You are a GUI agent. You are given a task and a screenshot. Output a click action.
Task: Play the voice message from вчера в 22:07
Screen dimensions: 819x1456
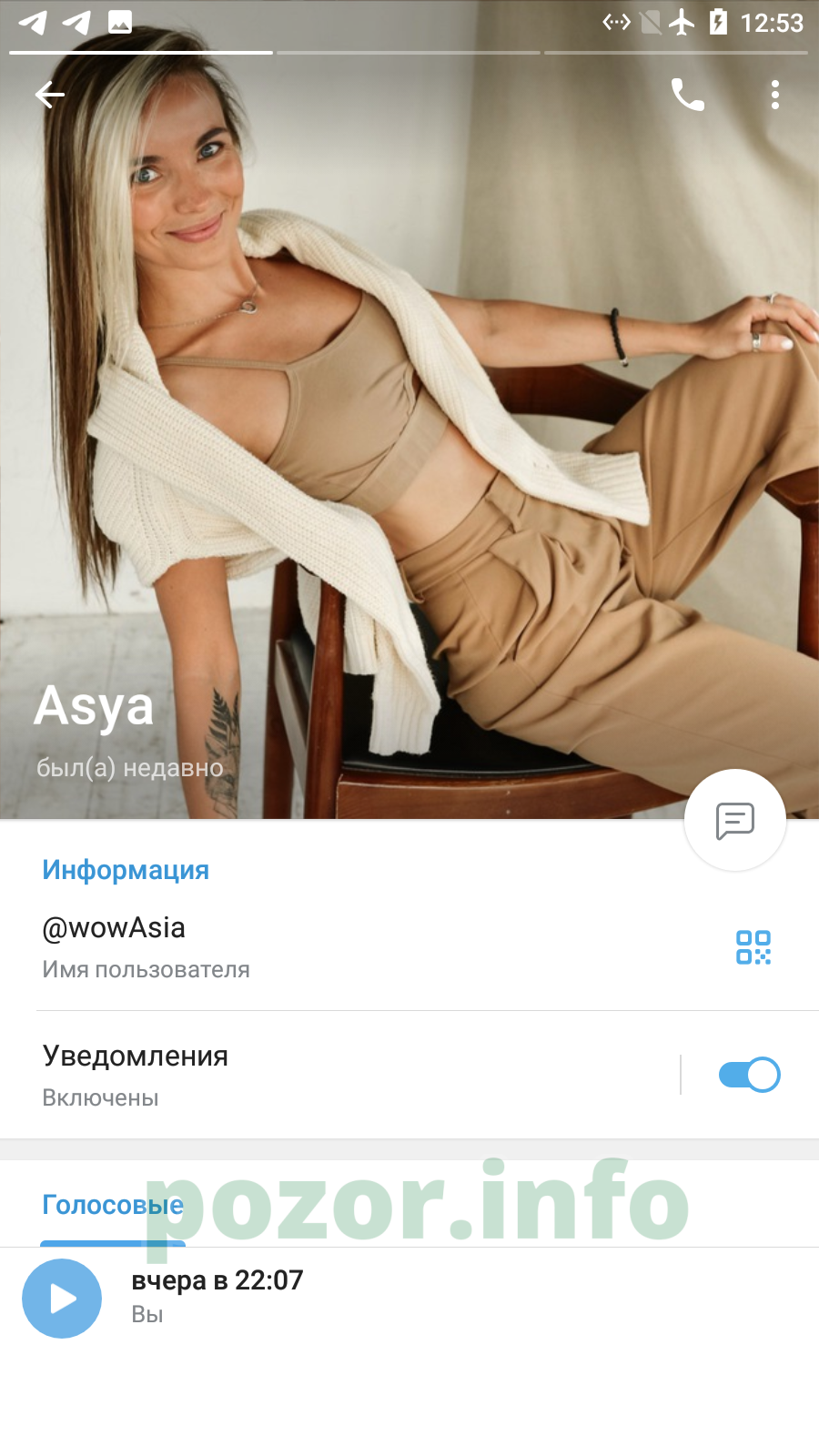(62, 1299)
